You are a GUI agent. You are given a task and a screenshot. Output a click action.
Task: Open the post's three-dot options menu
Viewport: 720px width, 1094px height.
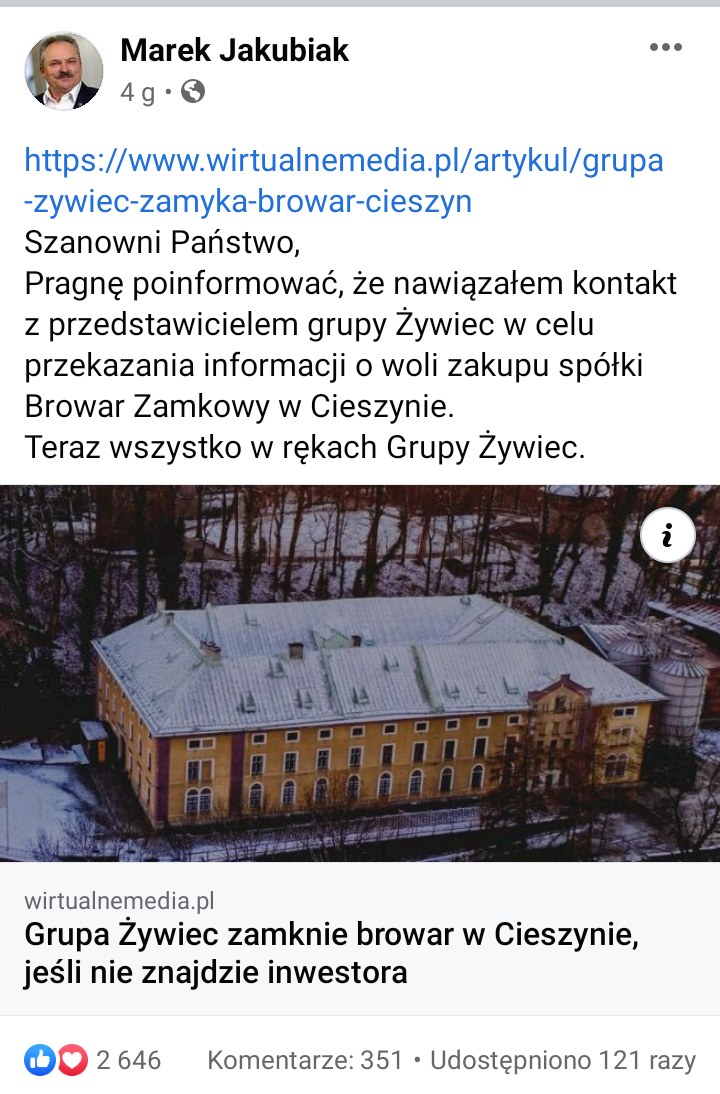[665, 48]
